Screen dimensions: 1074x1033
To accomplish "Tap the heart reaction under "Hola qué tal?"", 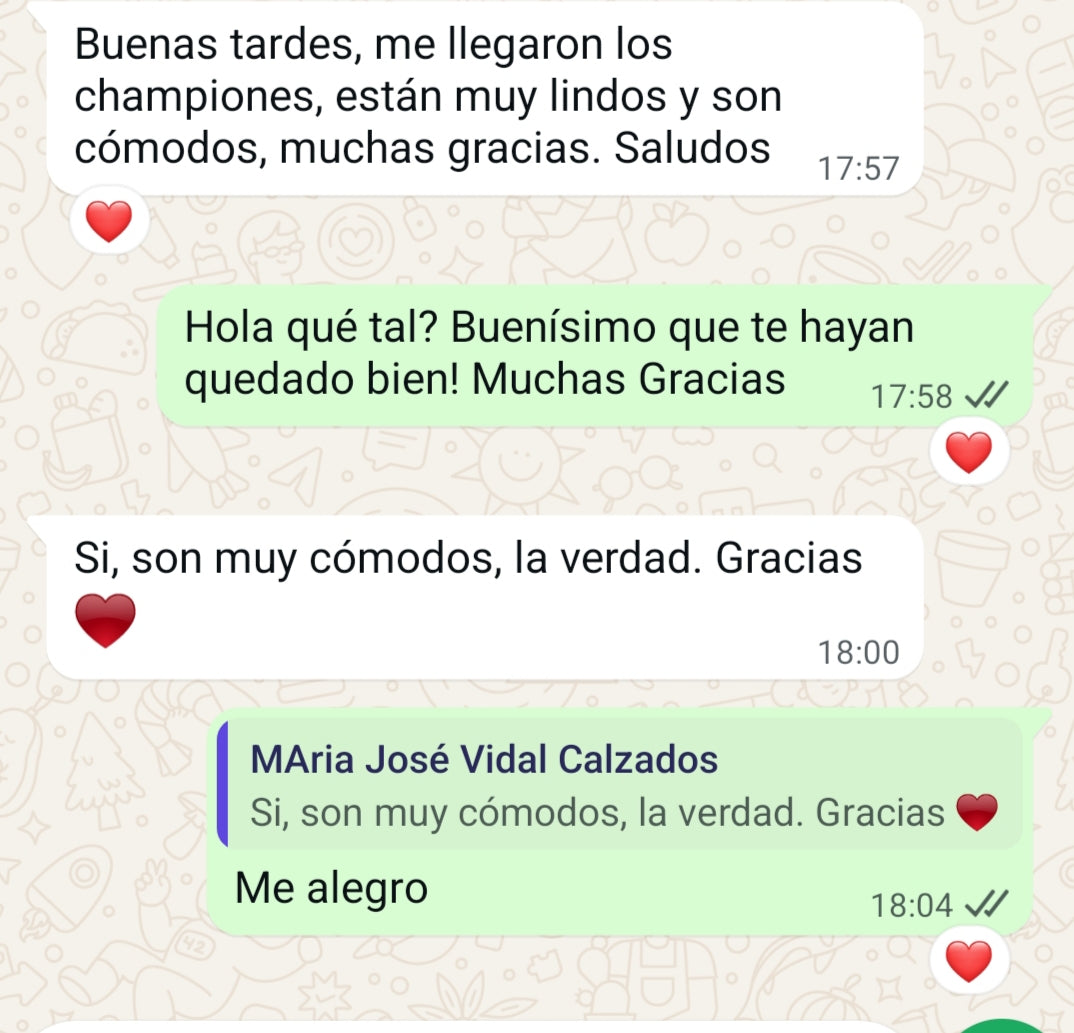I will pyautogui.click(x=968, y=454).
